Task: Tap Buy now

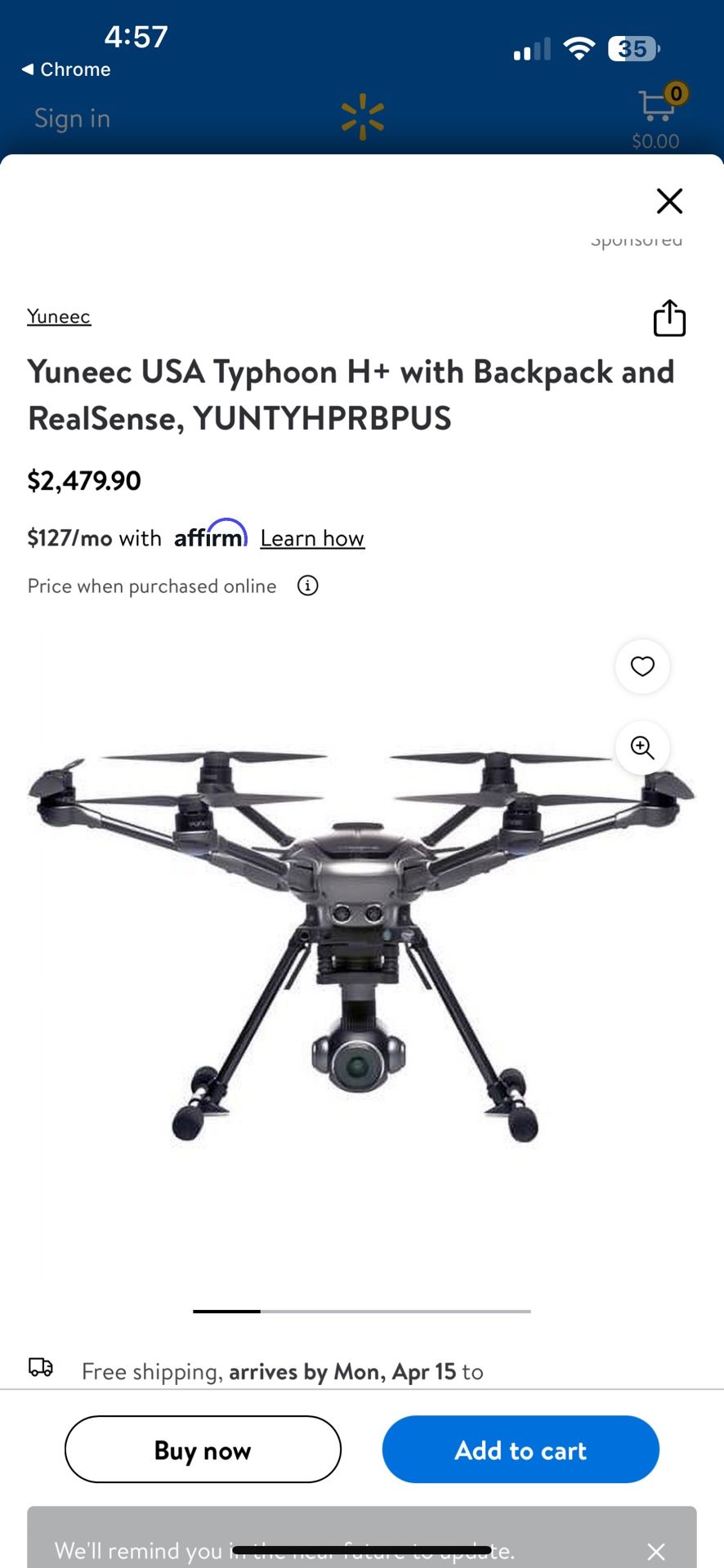Action: [x=203, y=1450]
